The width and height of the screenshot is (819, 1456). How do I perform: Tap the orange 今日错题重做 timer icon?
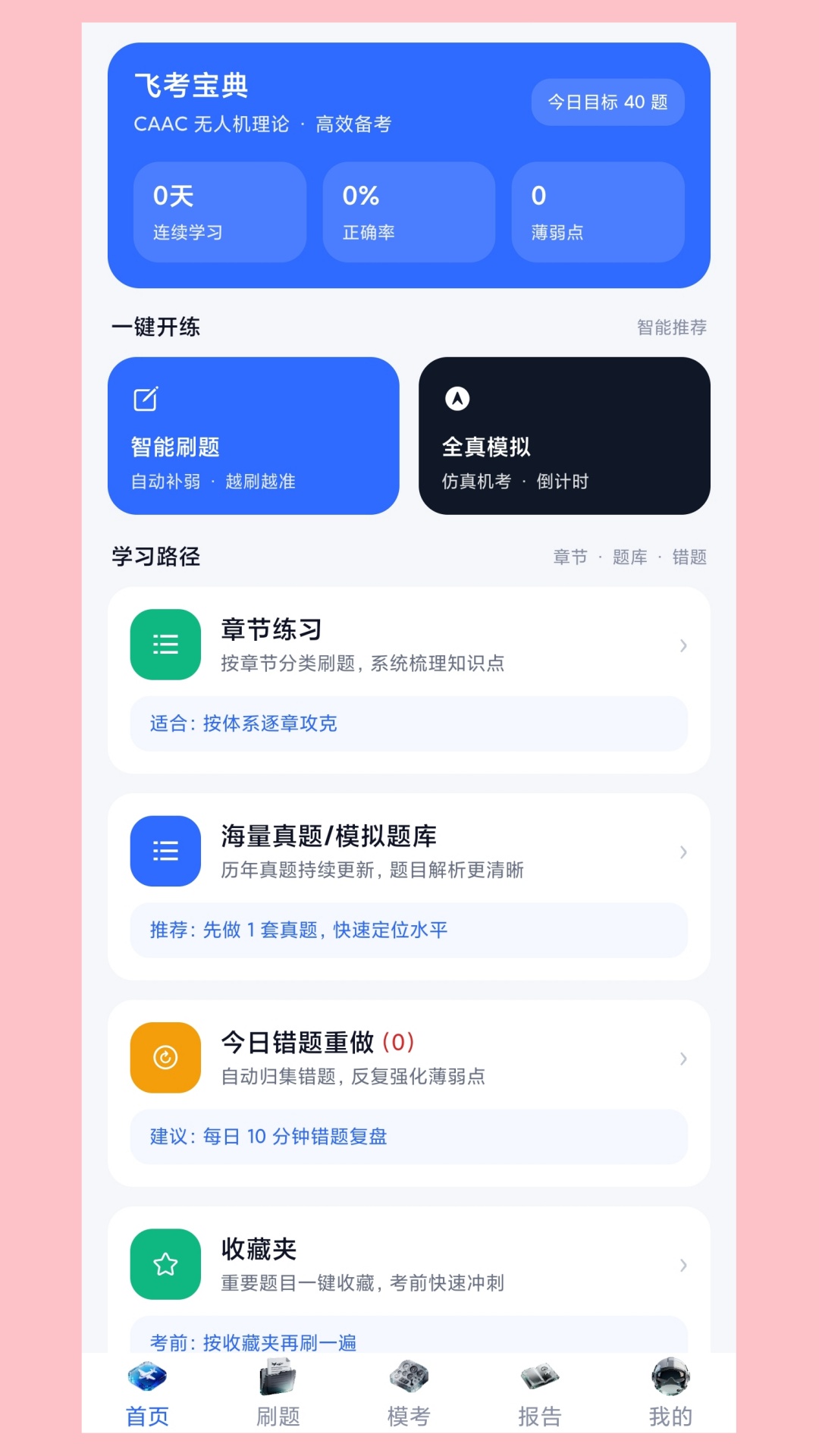(x=165, y=1058)
